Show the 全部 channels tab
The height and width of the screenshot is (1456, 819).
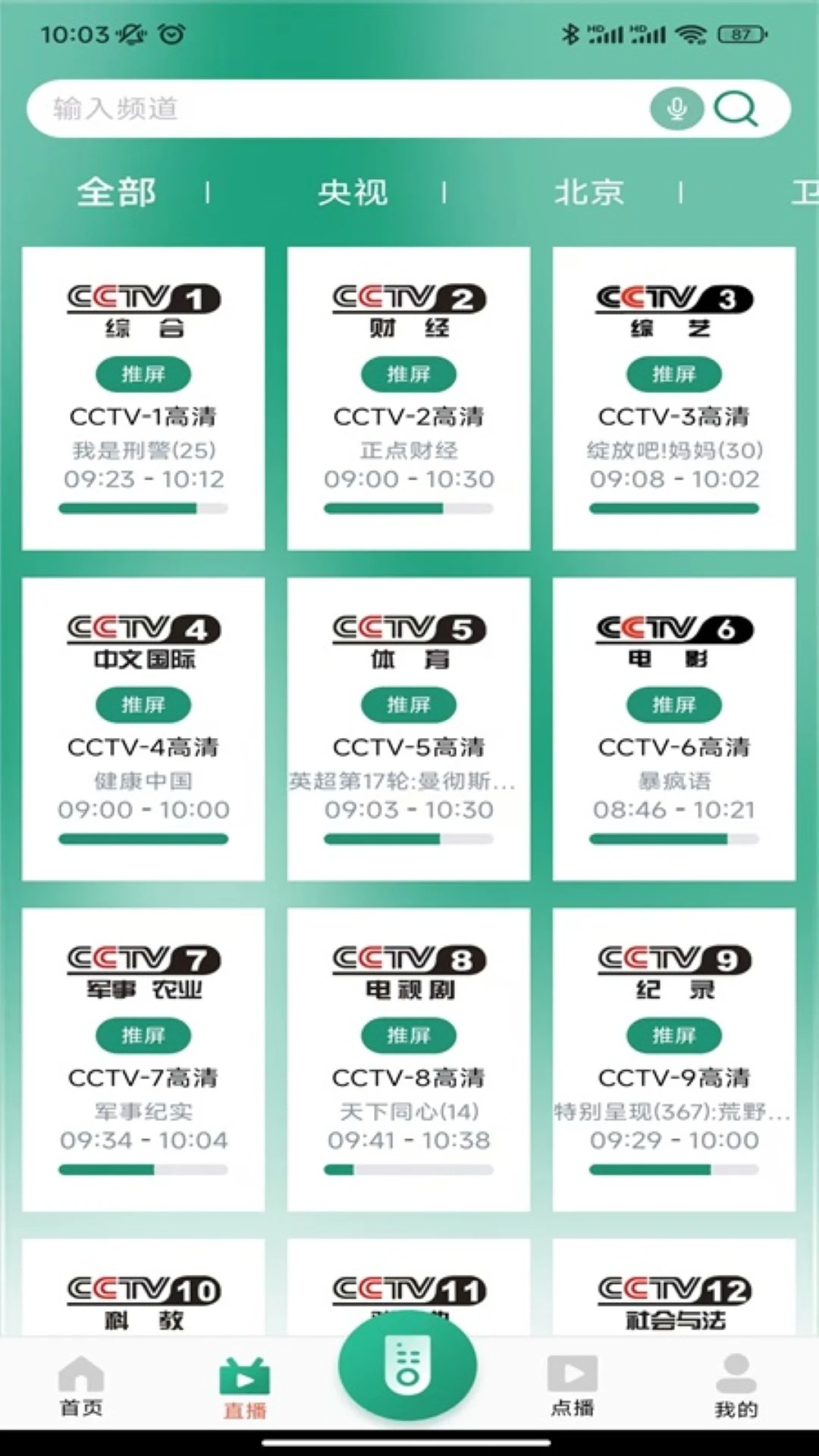117,193
